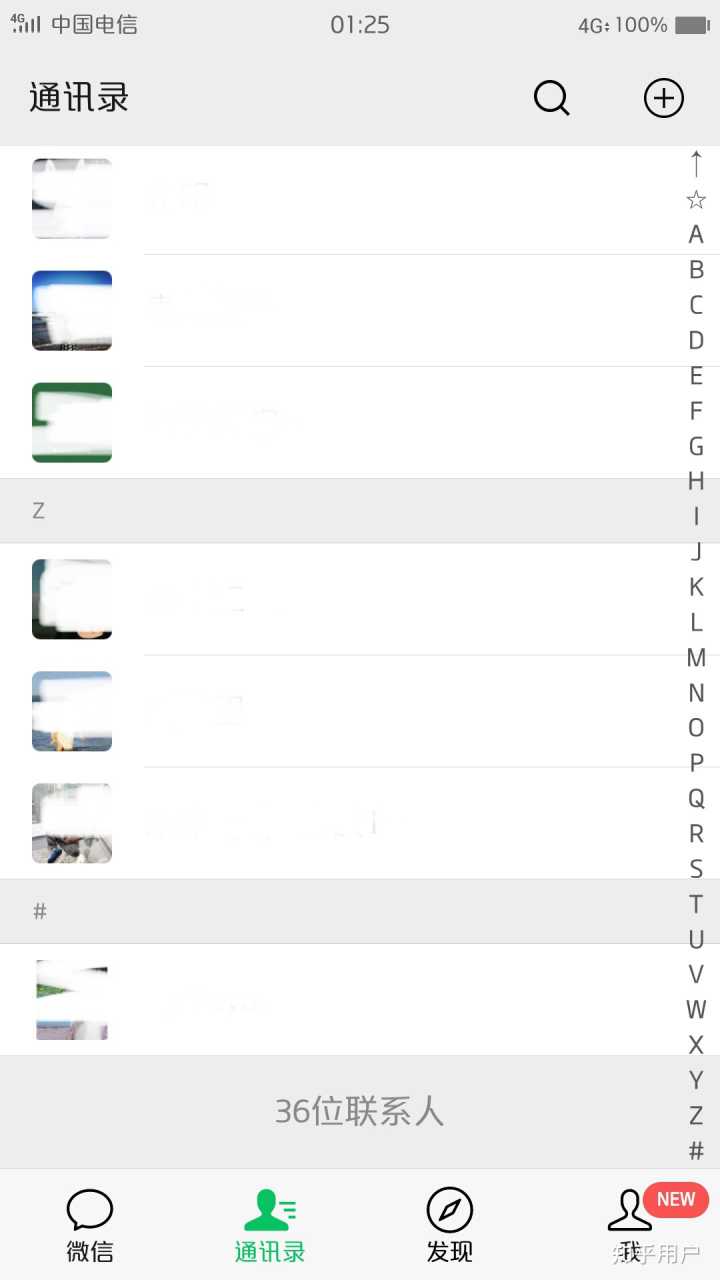Open the 我 profile tab
The height and width of the screenshot is (1280, 720).
pos(630,1225)
